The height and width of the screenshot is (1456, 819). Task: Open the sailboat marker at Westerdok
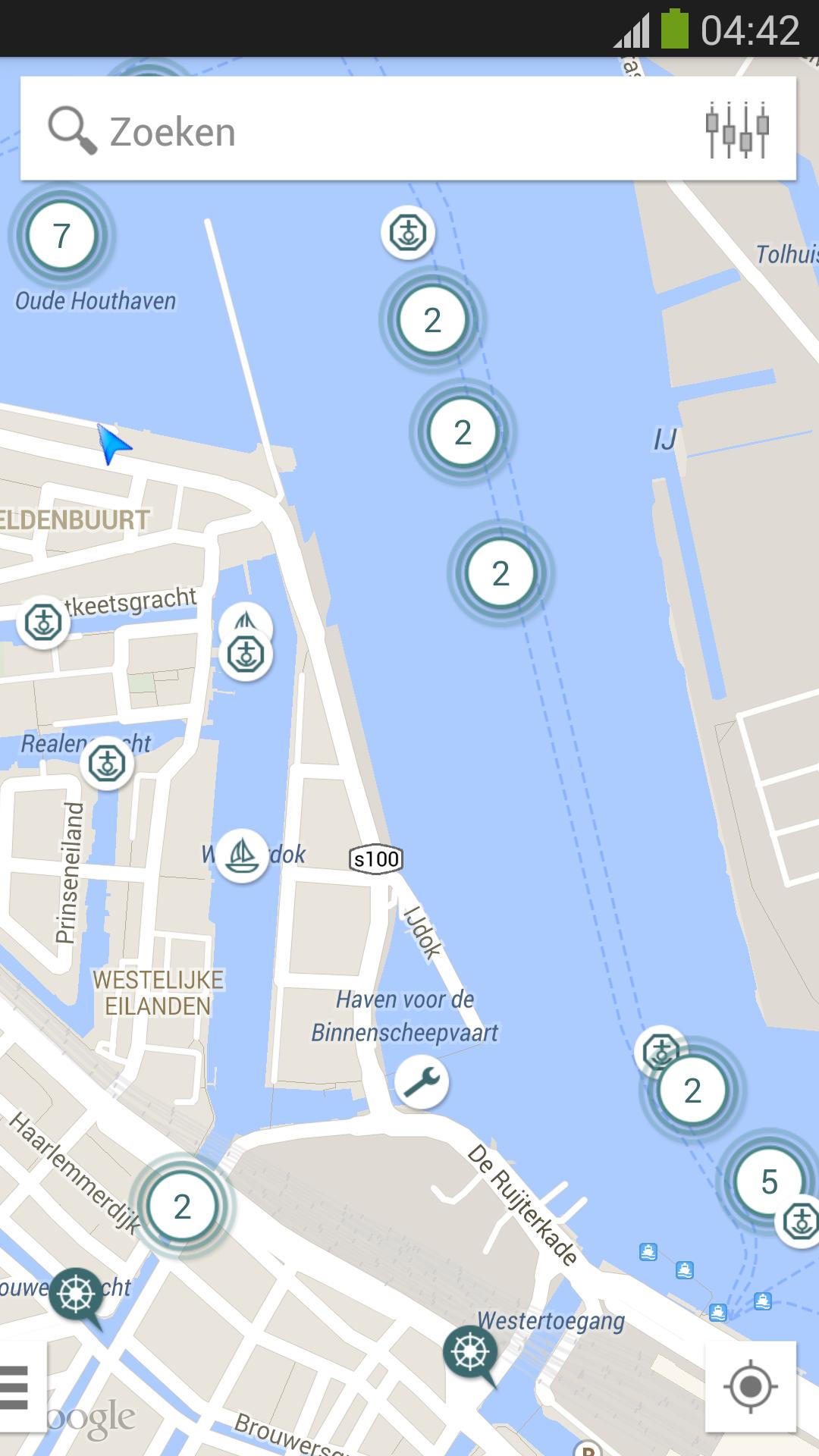242,855
